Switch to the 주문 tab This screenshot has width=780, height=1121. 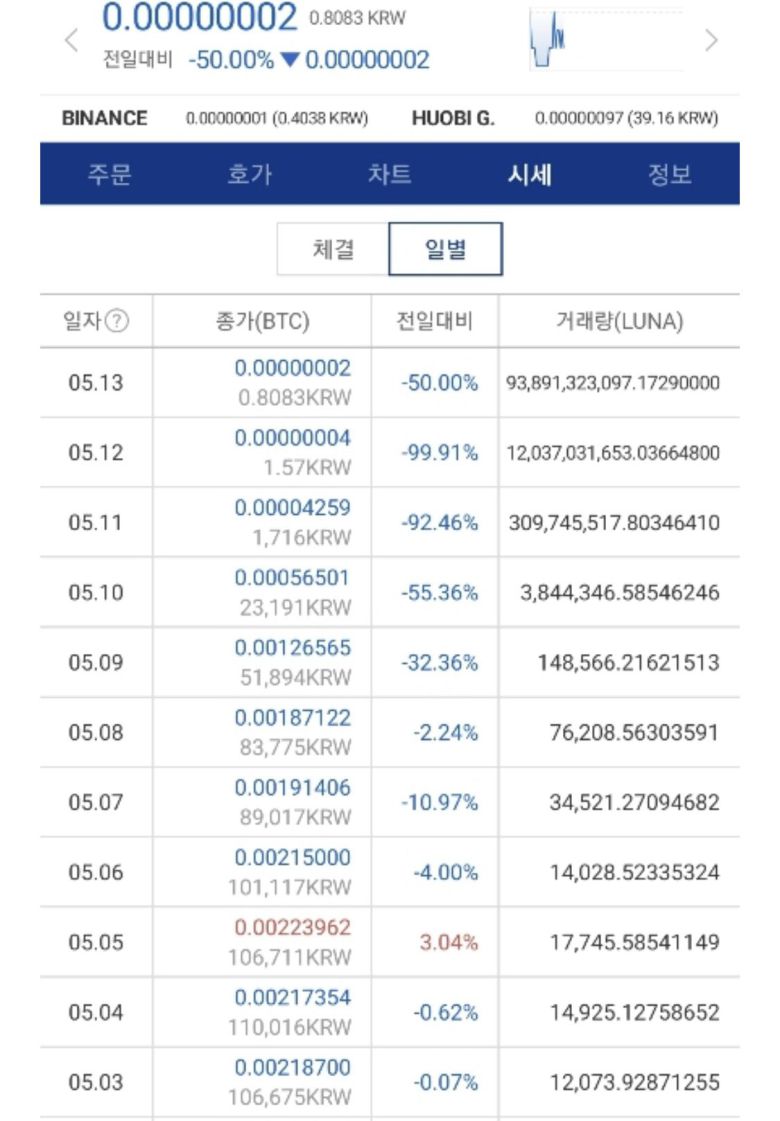(110, 174)
